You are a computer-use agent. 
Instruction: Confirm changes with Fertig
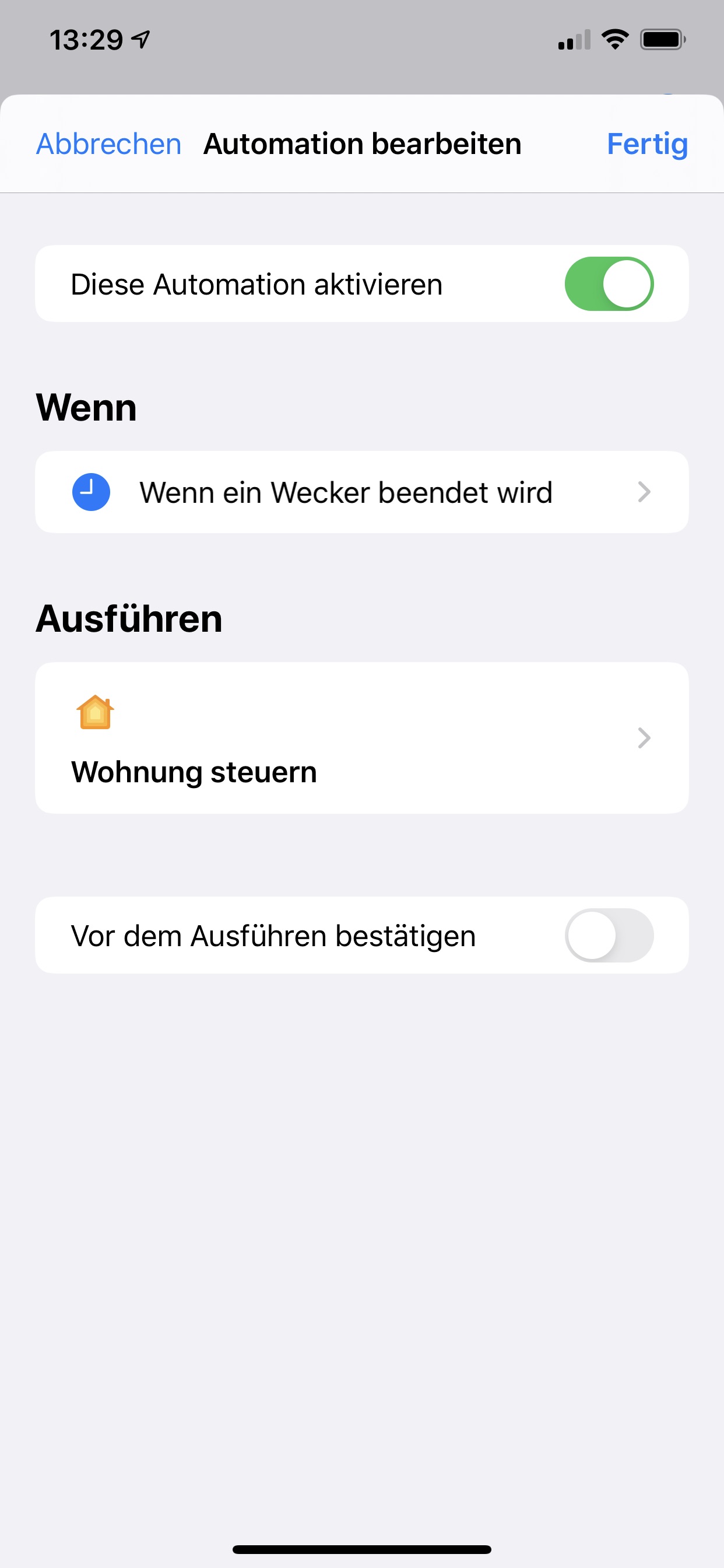pos(646,144)
